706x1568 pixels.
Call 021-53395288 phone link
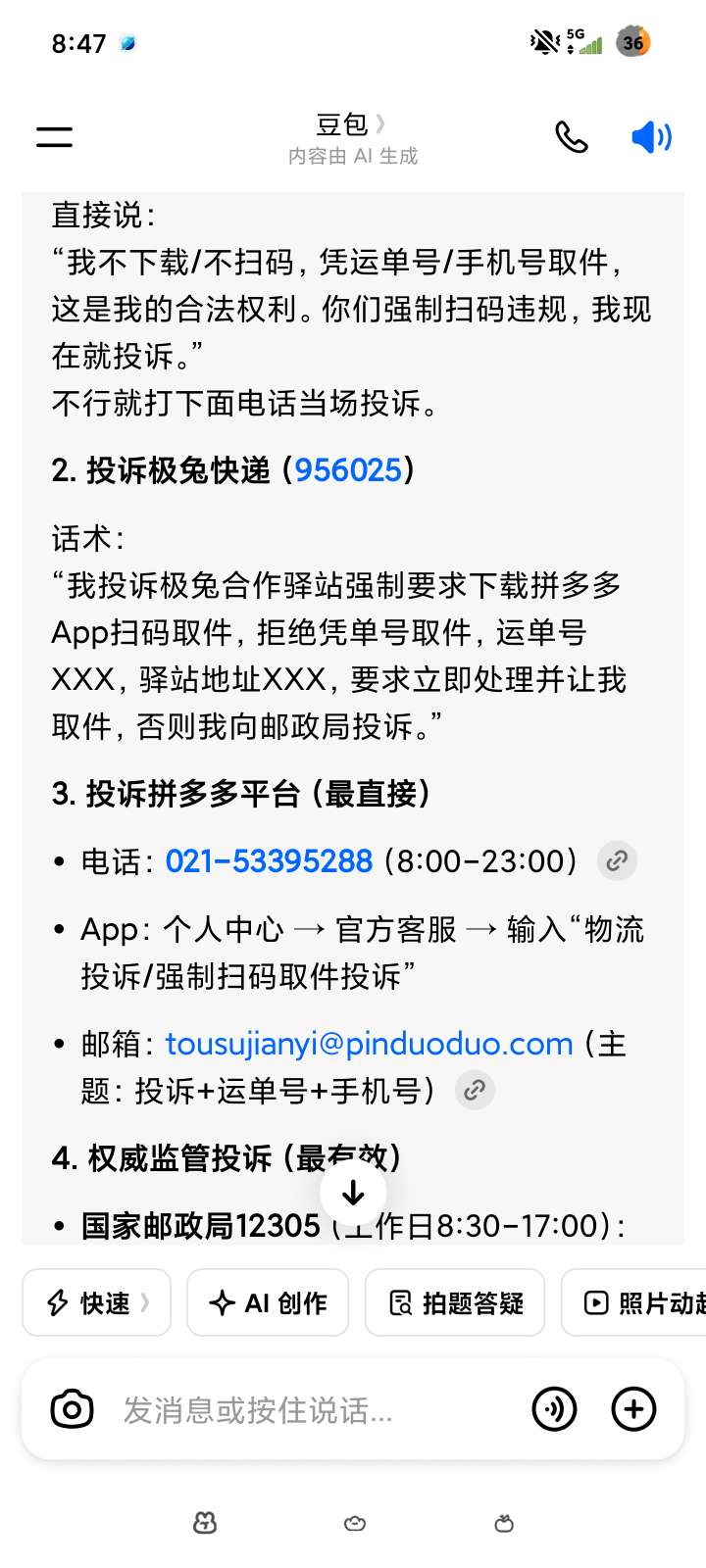point(269,861)
